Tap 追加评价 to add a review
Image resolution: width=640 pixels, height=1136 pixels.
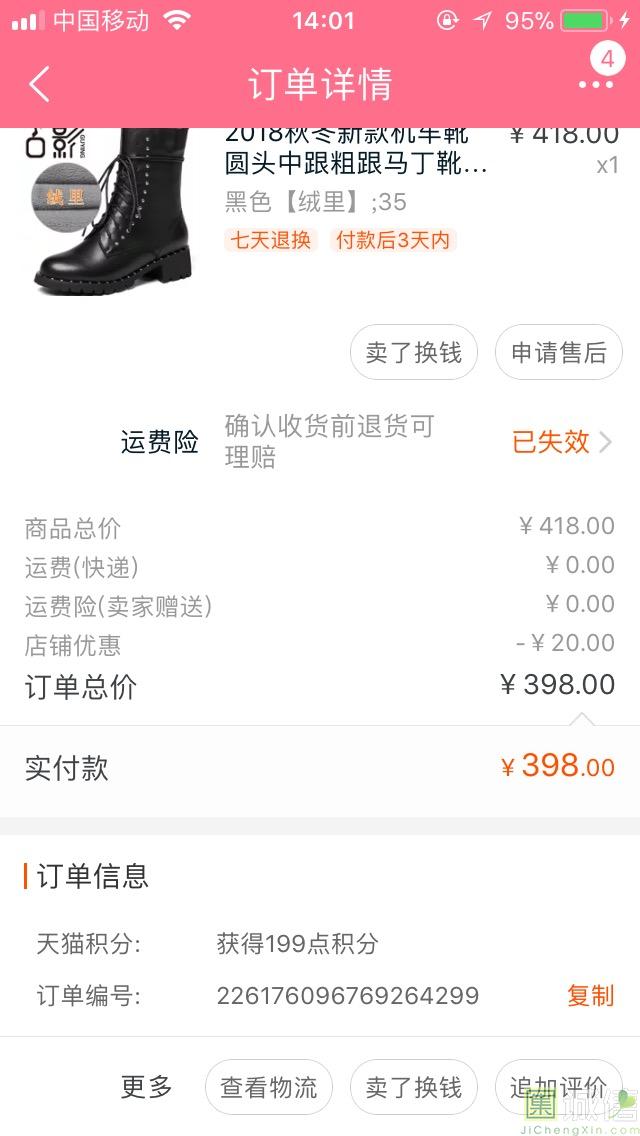click(x=557, y=1087)
